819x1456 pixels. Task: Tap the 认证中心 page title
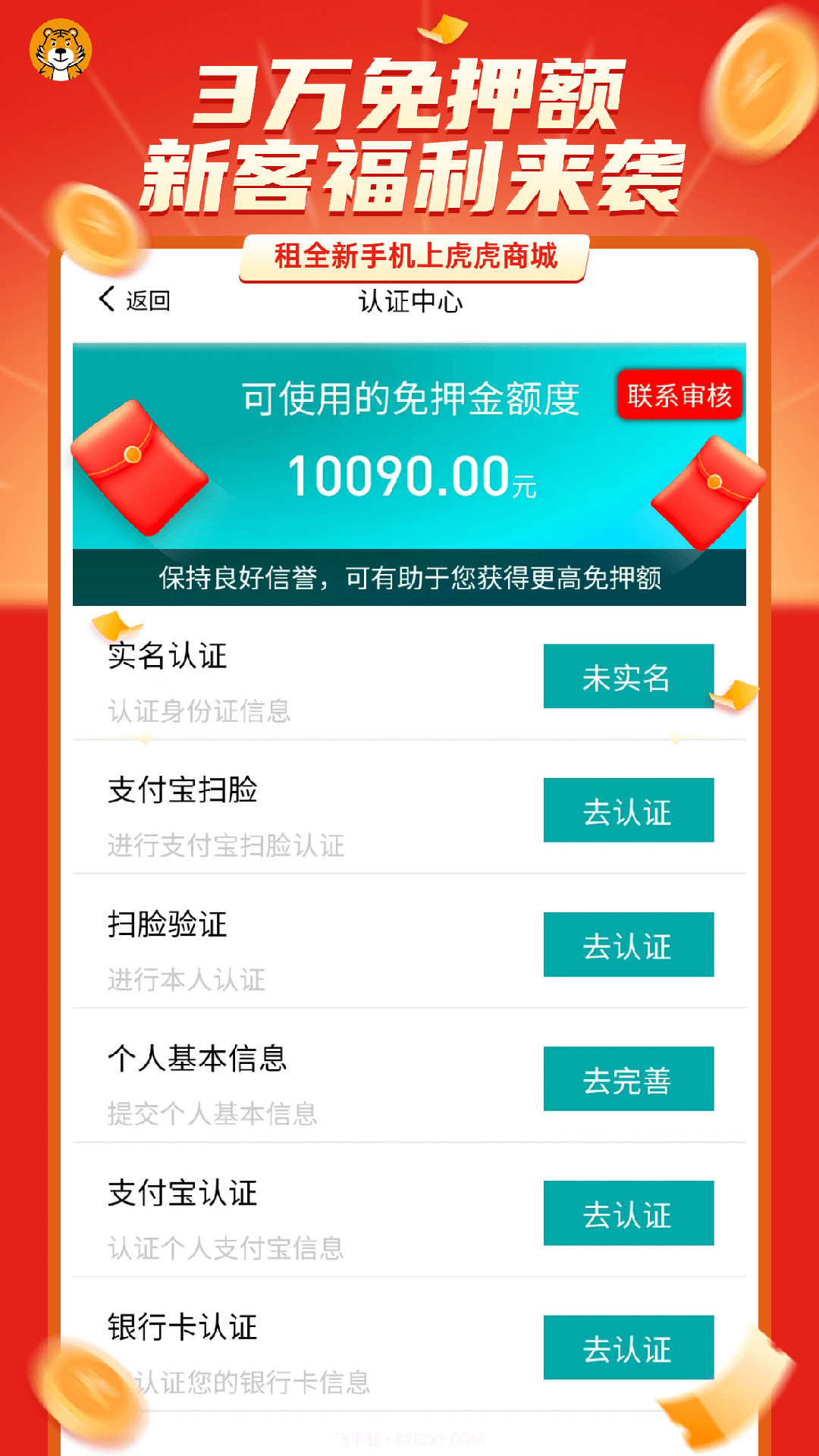(x=409, y=300)
